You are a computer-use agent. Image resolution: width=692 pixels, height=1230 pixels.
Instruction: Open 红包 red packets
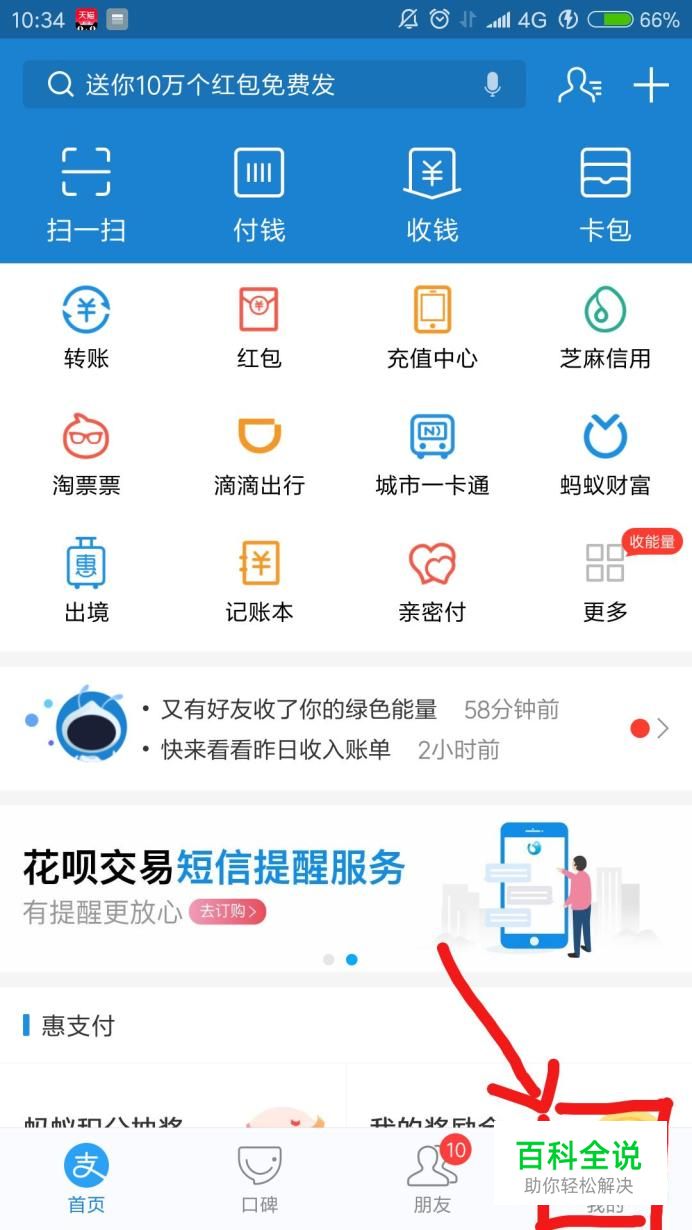[259, 328]
